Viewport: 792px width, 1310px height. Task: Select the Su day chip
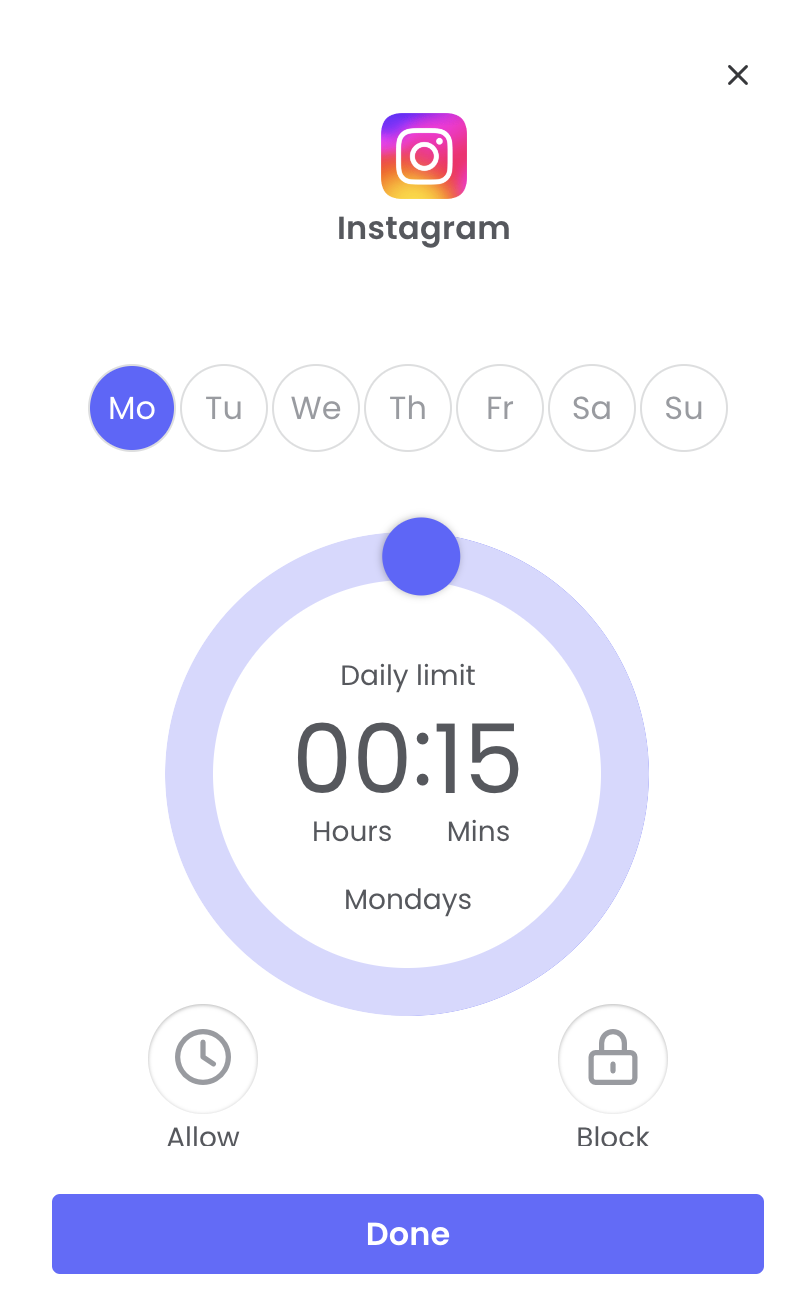point(684,408)
